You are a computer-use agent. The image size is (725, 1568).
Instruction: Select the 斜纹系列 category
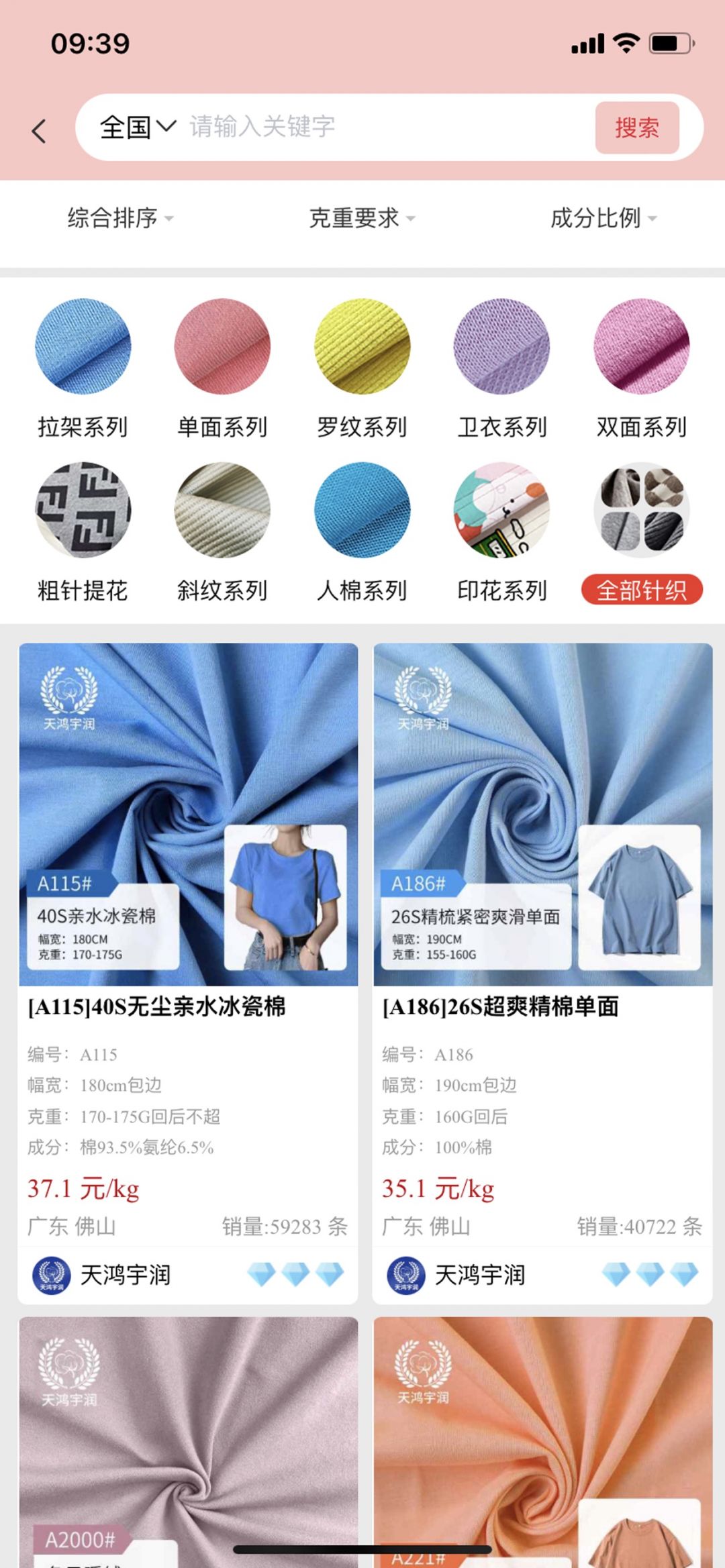(x=222, y=530)
